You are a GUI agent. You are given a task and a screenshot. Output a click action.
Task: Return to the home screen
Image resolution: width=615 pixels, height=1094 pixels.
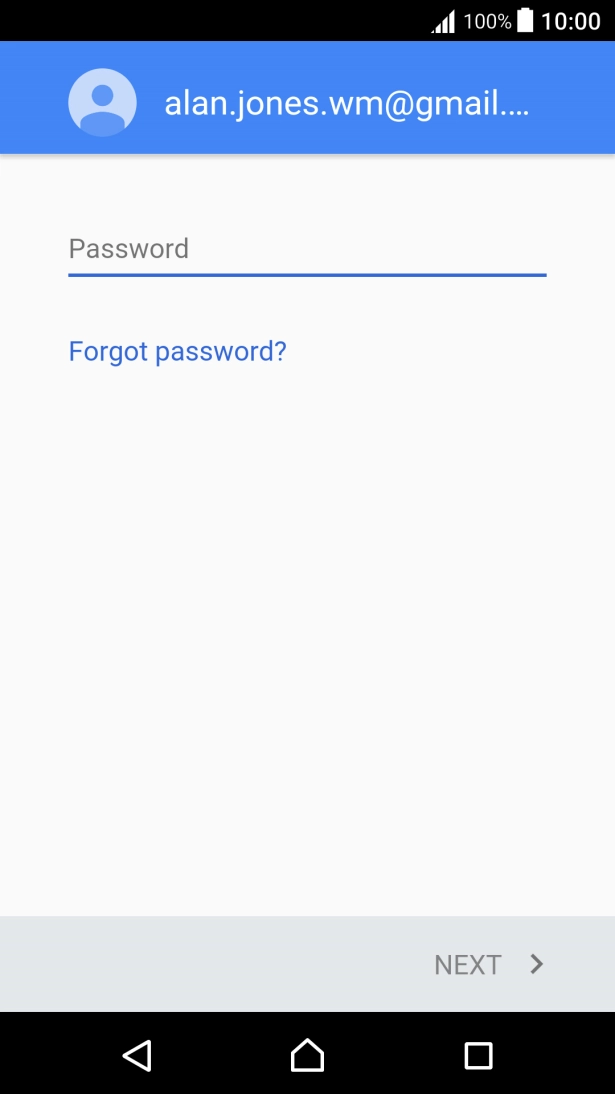click(307, 1055)
